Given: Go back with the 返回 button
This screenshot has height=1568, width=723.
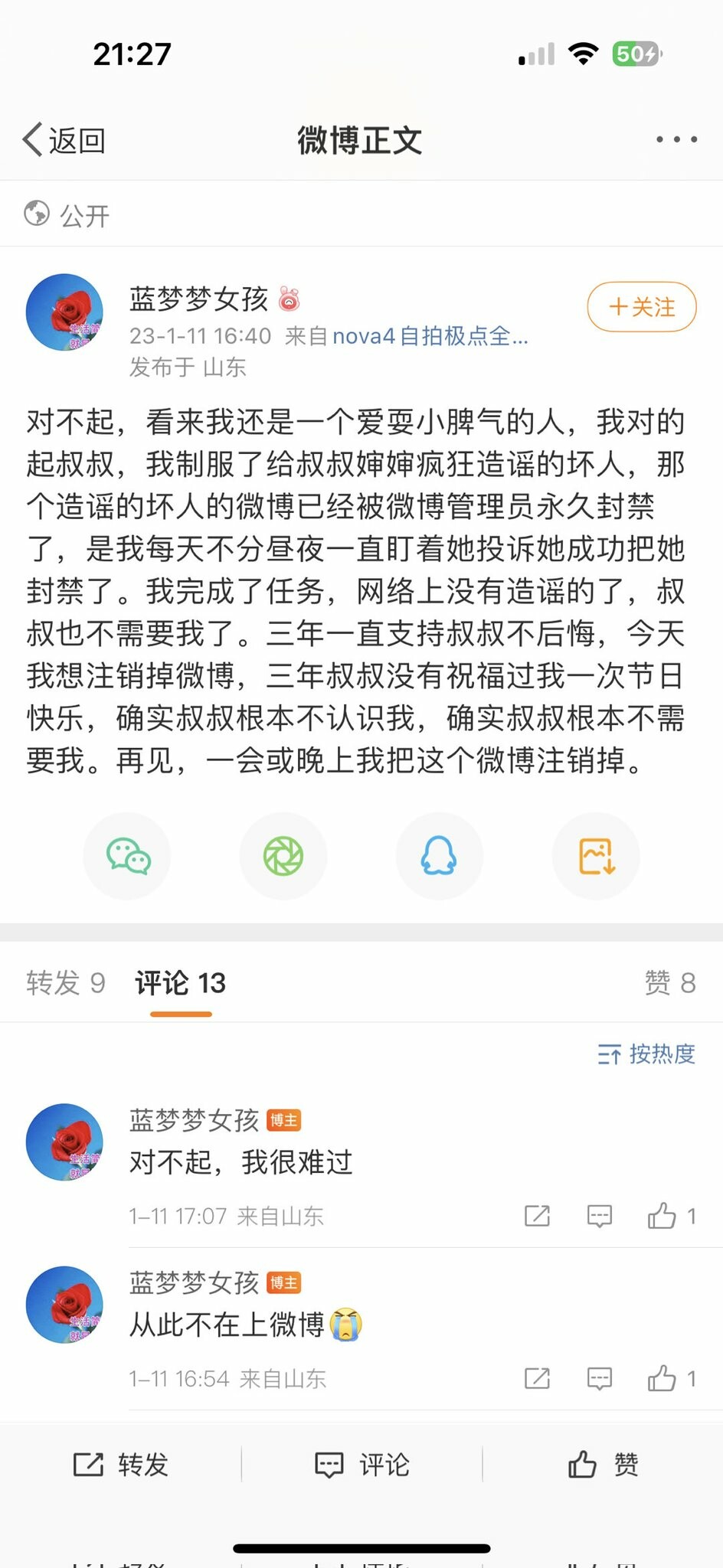Looking at the screenshot, I should click(x=64, y=140).
